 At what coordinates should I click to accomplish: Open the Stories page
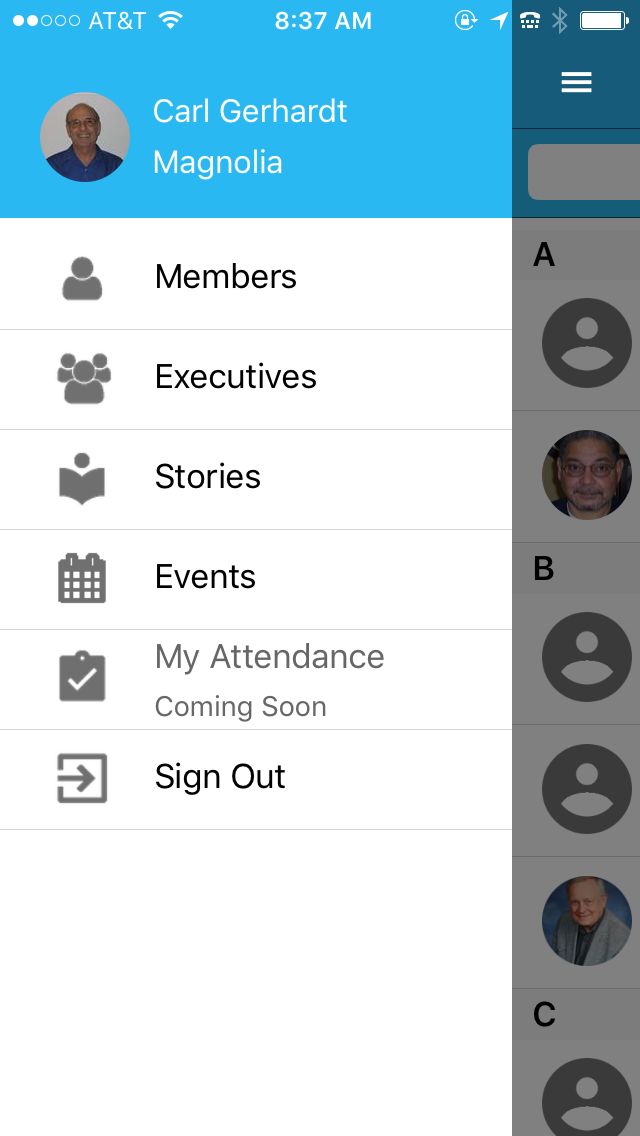(x=208, y=477)
